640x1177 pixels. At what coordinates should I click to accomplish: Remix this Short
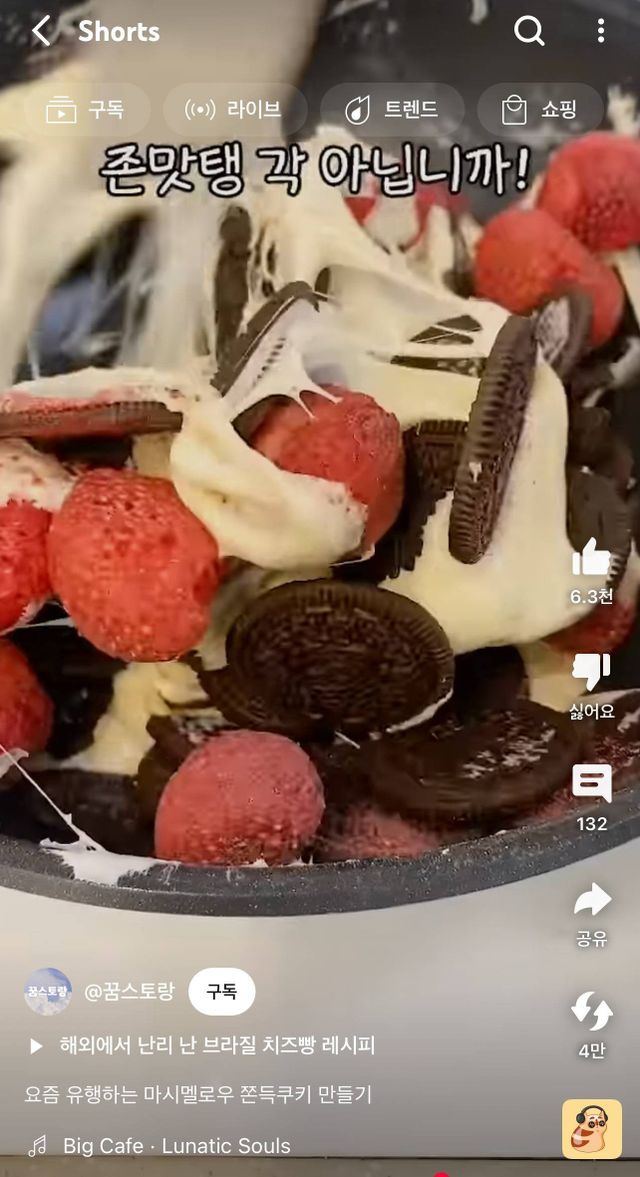click(591, 1012)
